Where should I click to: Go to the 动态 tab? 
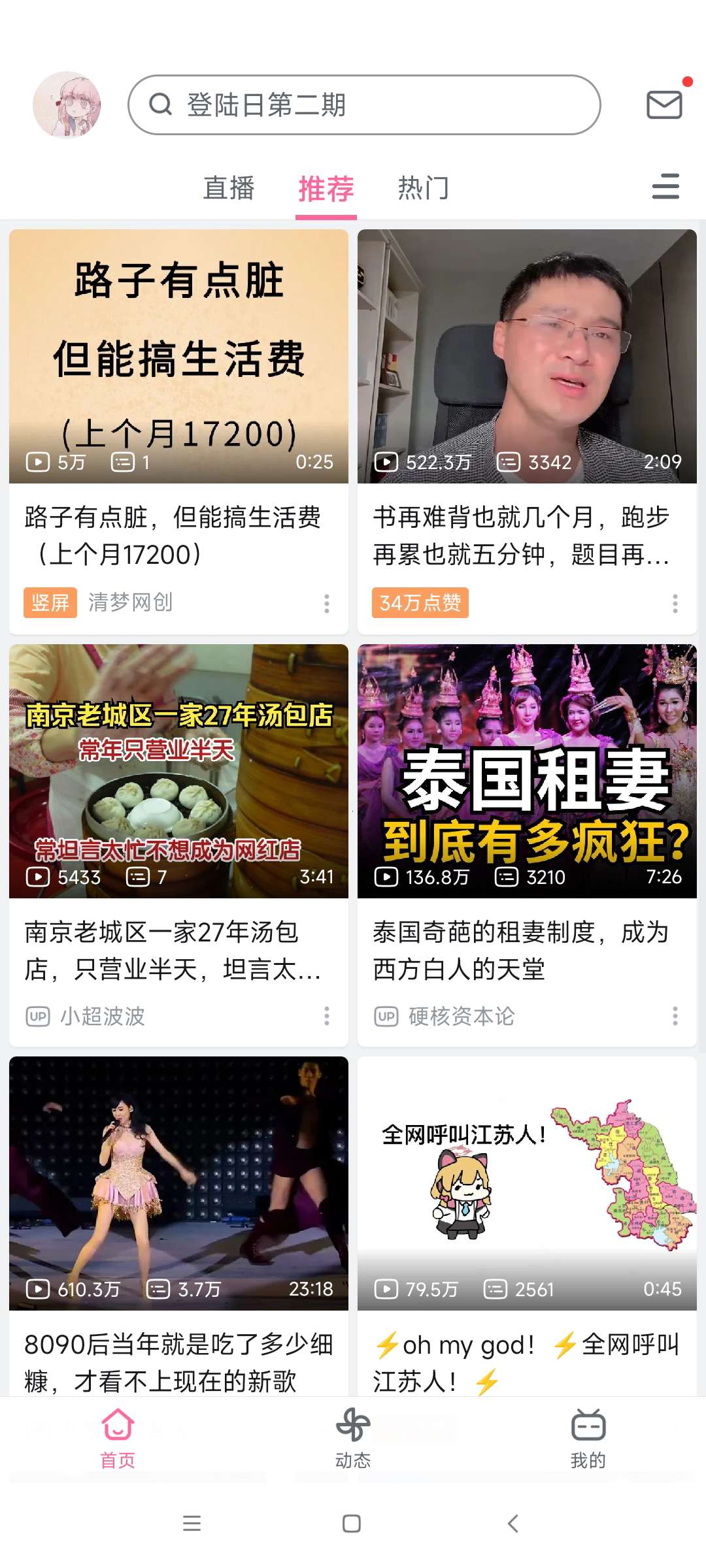pos(353,1439)
